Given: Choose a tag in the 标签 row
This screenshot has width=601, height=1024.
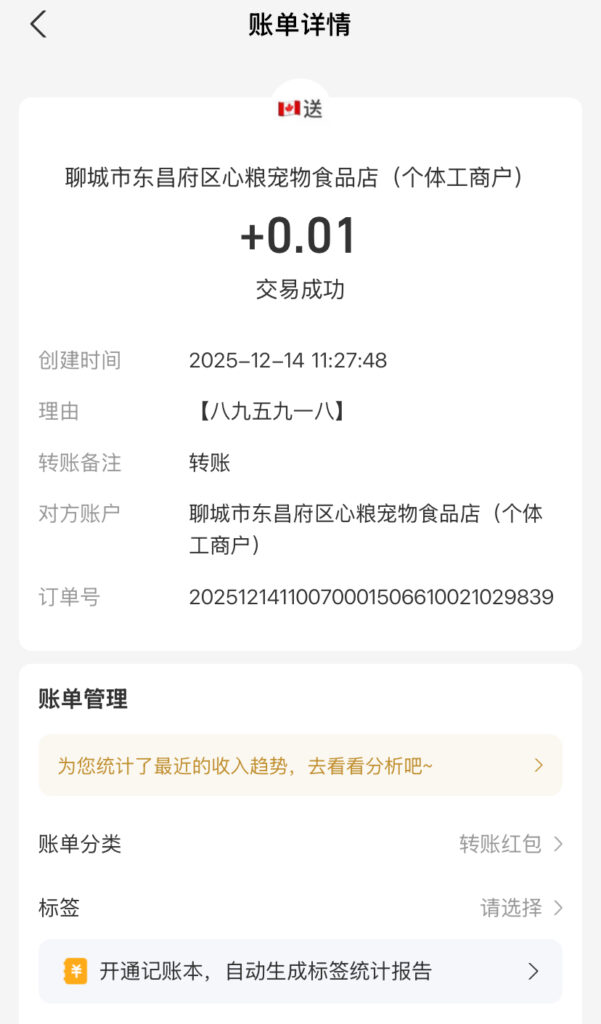Looking at the screenshot, I should click(x=521, y=908).
